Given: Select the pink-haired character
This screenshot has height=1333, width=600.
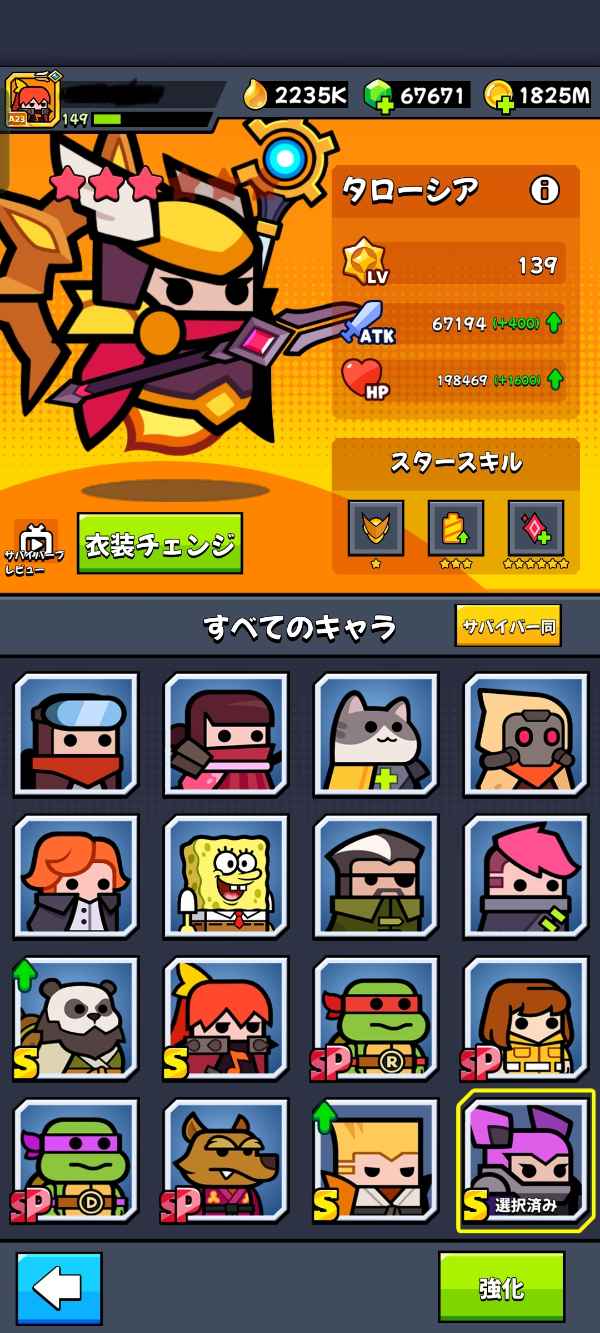Looking at the screenshot, I should coord(526,877).
